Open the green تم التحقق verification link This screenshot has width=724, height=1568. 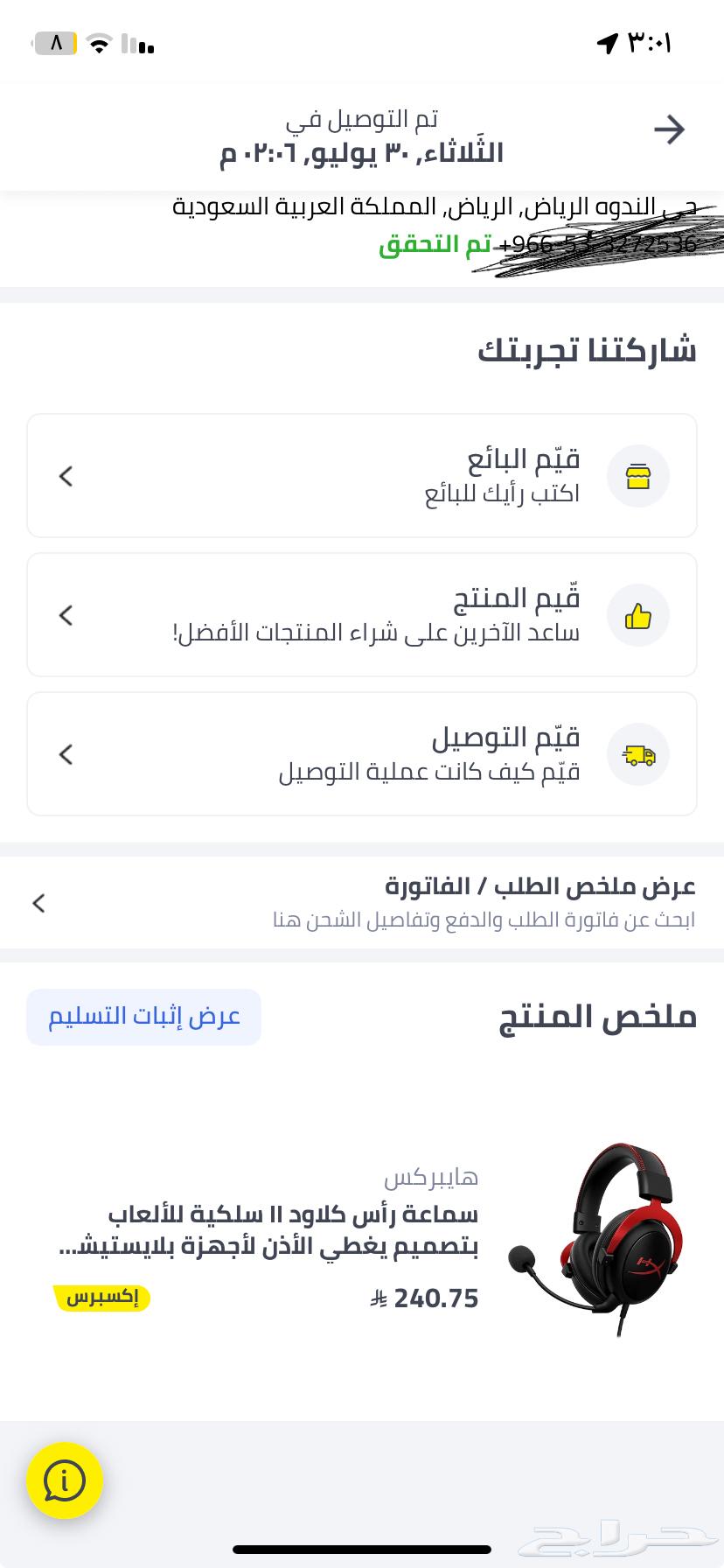pyautogui.click(x=435, y=244)
